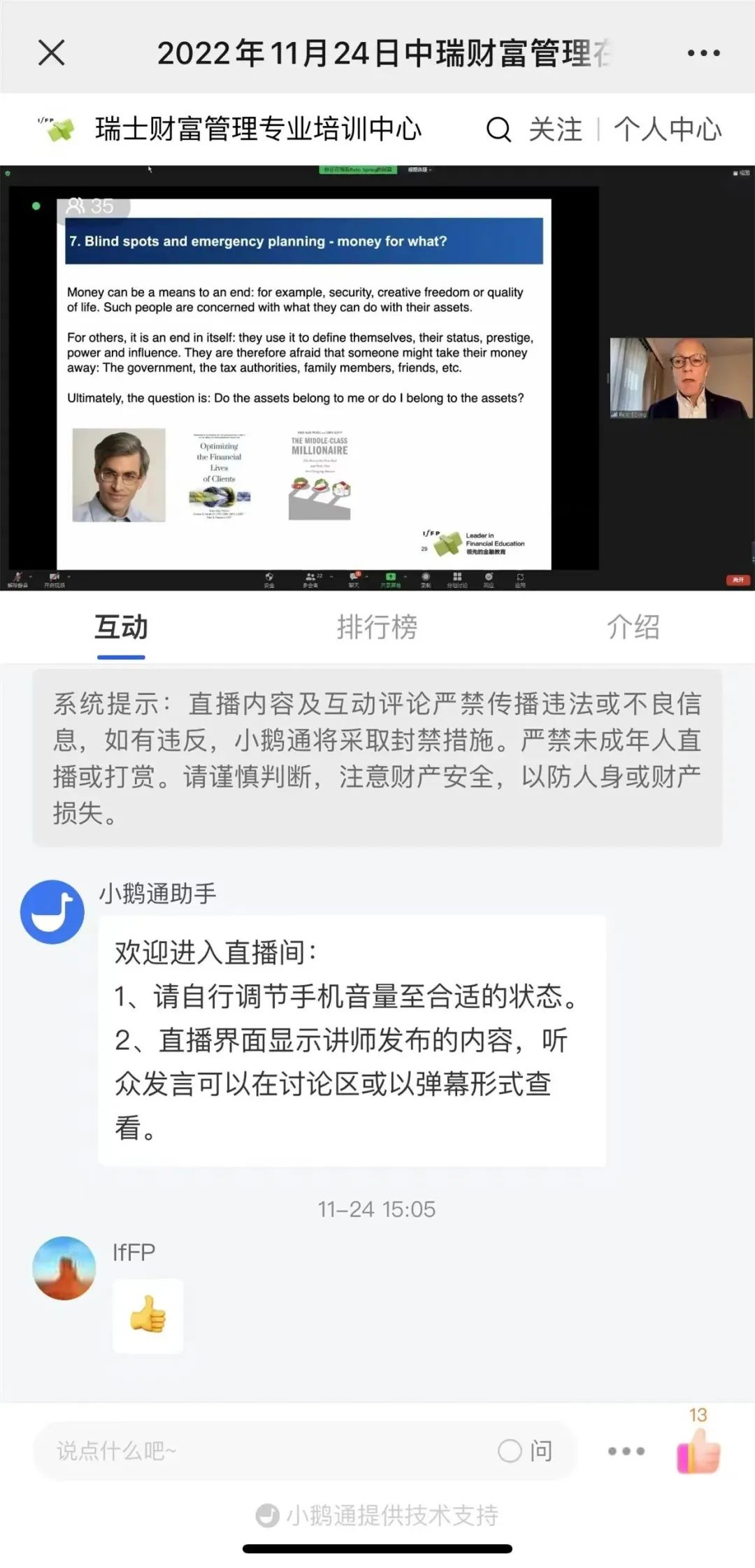
Task: Open IfFP user avatar
Action: [x=64, y=1267]
